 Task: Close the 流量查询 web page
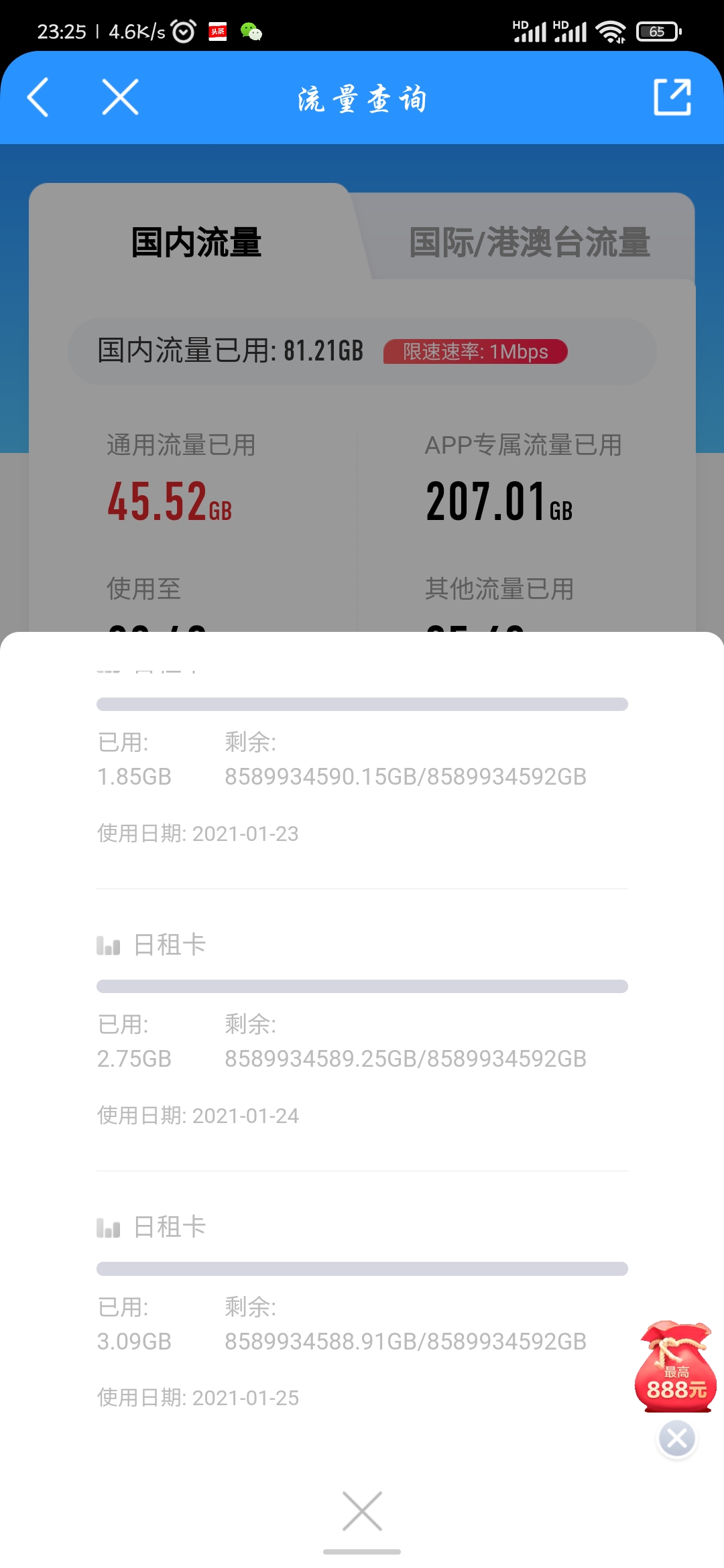click(120, 97)
